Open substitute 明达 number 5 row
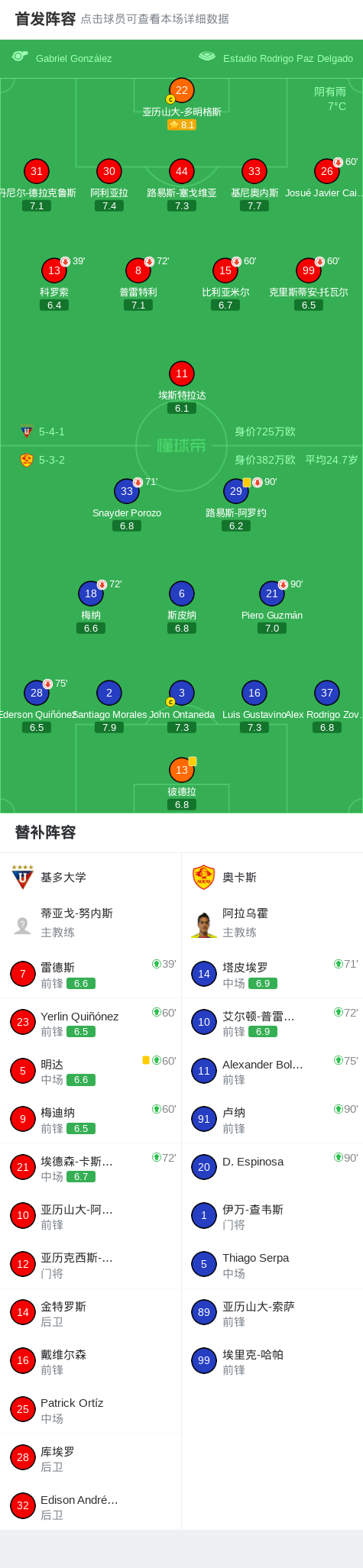 click(91, 1071)
